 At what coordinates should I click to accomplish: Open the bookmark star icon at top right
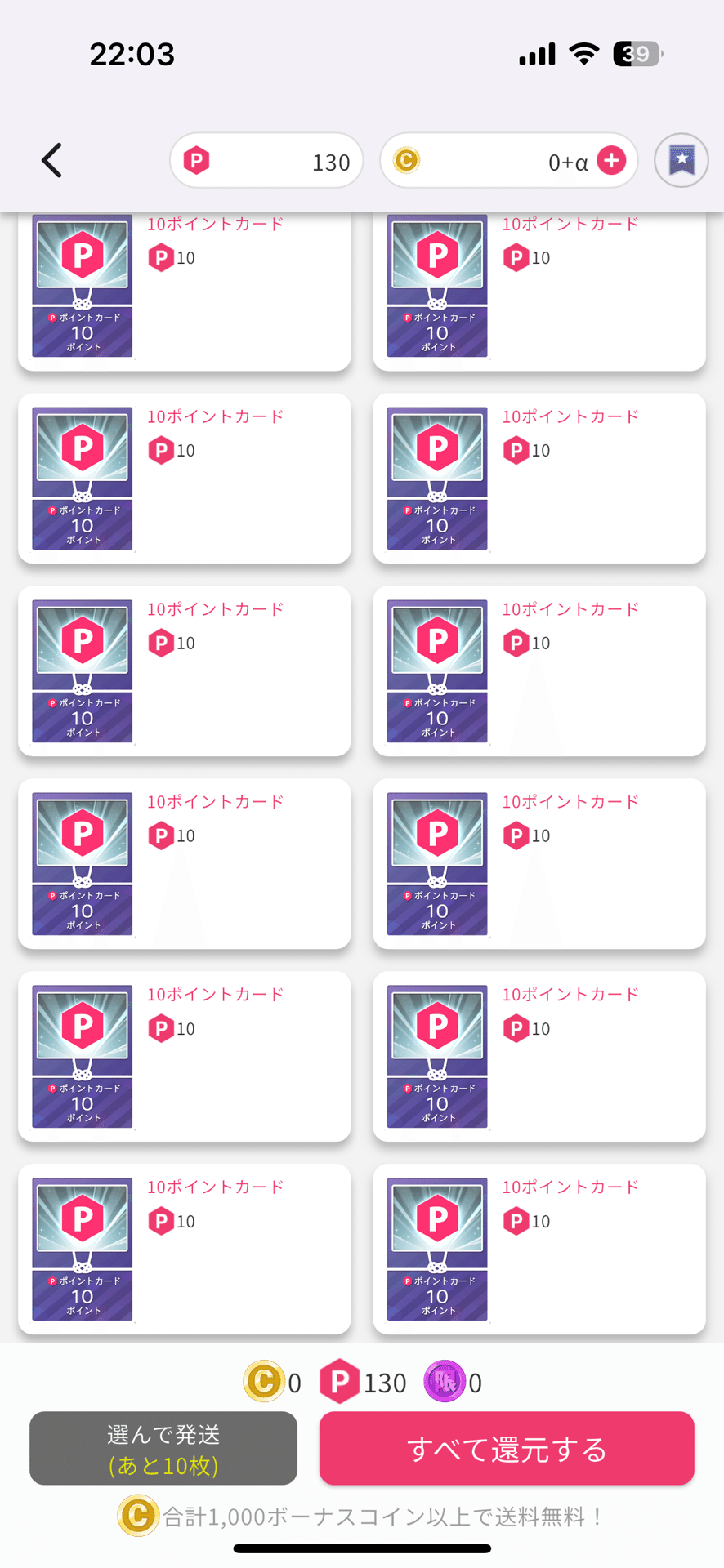[x=681, y=160]
